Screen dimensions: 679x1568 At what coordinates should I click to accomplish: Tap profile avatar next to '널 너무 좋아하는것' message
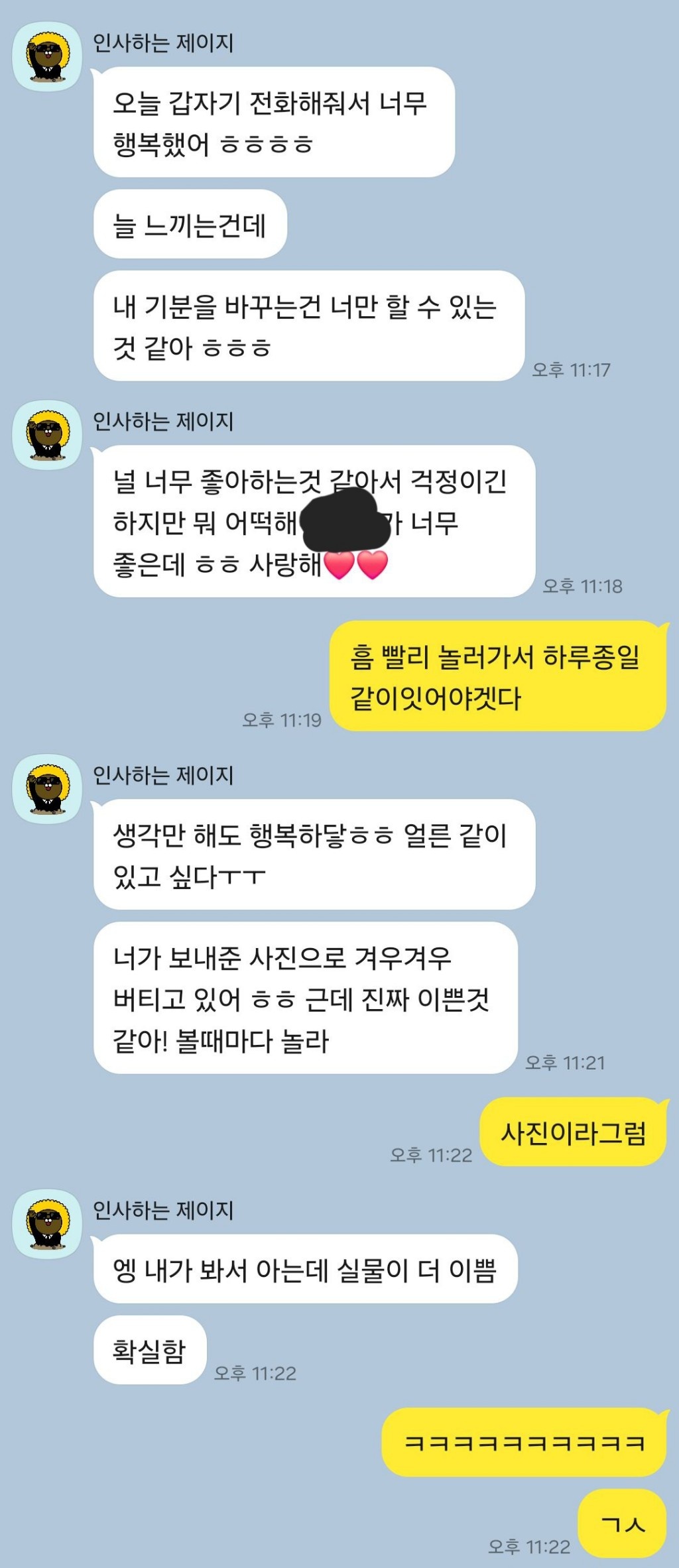(x=47, y=435)
